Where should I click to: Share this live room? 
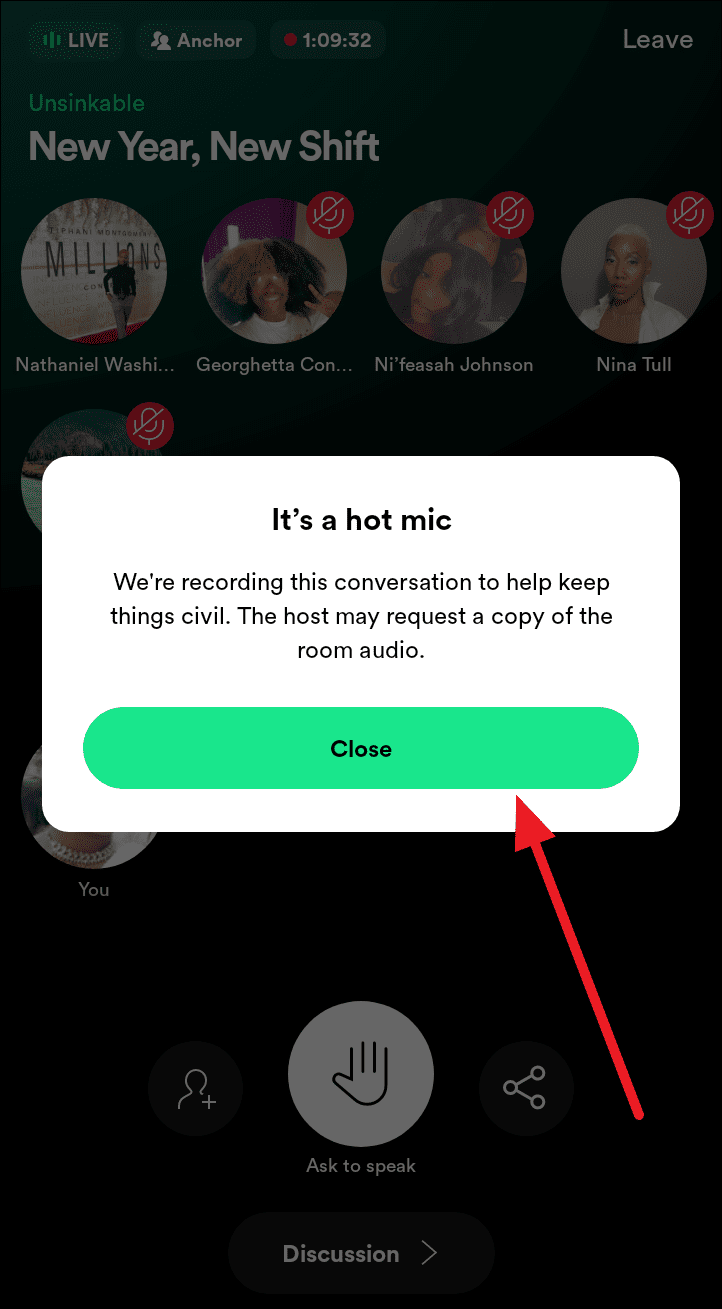coord(525,1087)
